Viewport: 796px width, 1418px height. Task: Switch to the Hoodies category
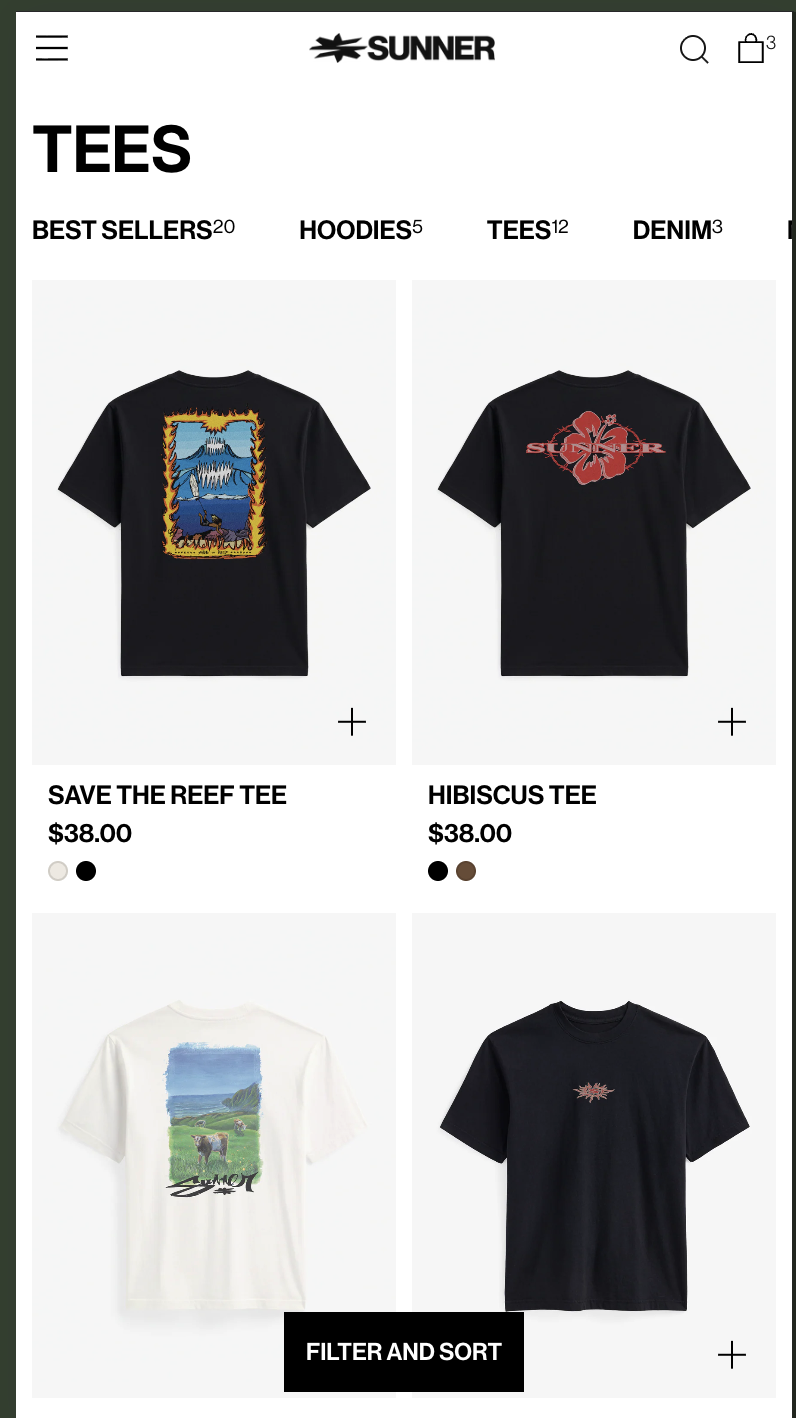point(361,230)
